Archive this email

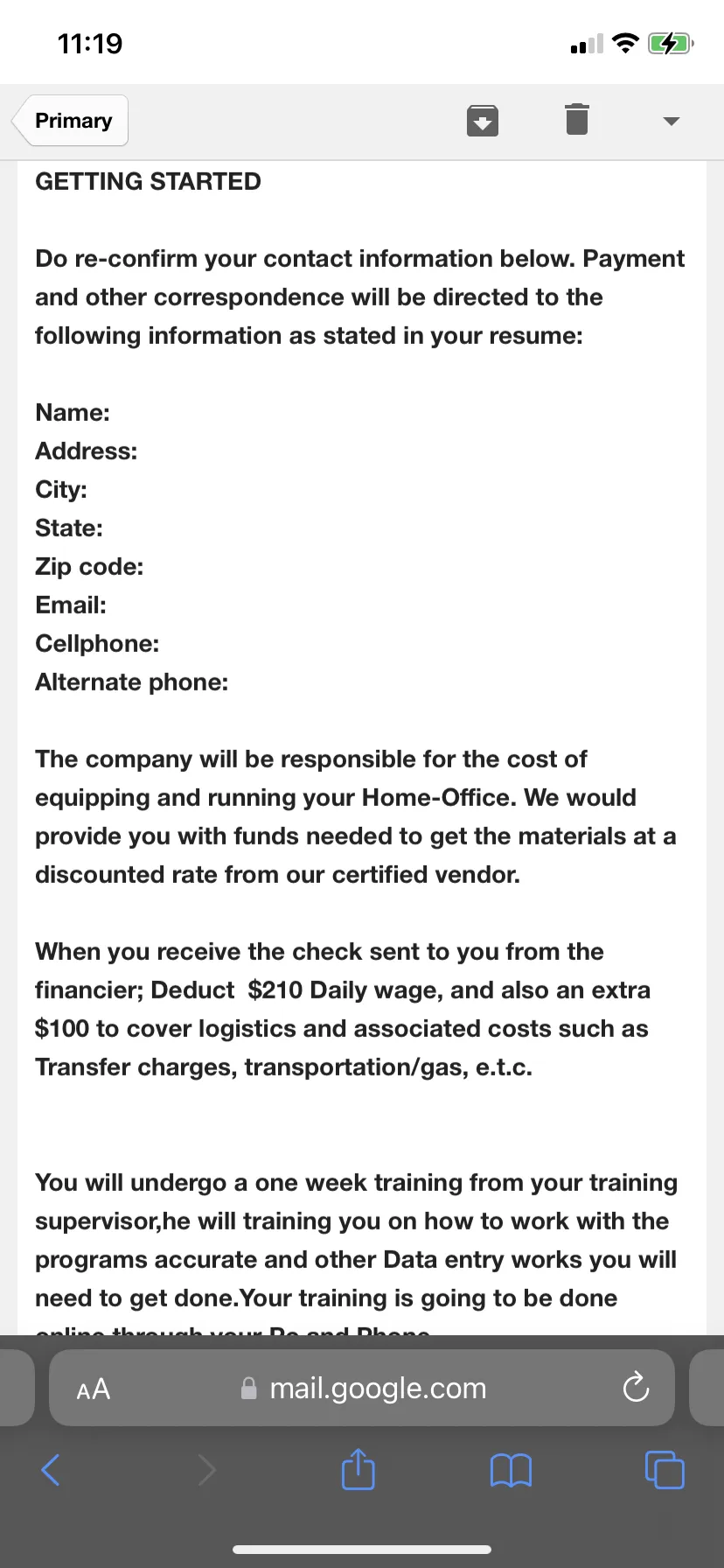pos(483,121)
